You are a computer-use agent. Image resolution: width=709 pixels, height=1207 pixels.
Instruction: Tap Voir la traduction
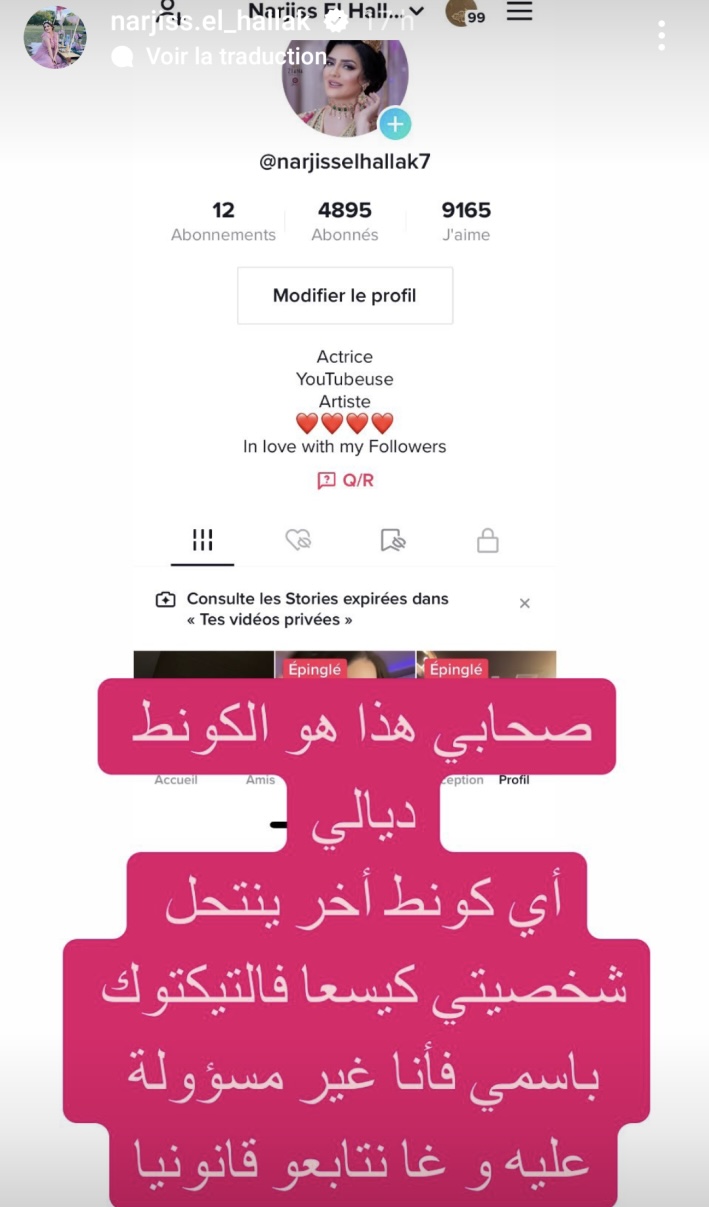[x=236, y=57]
